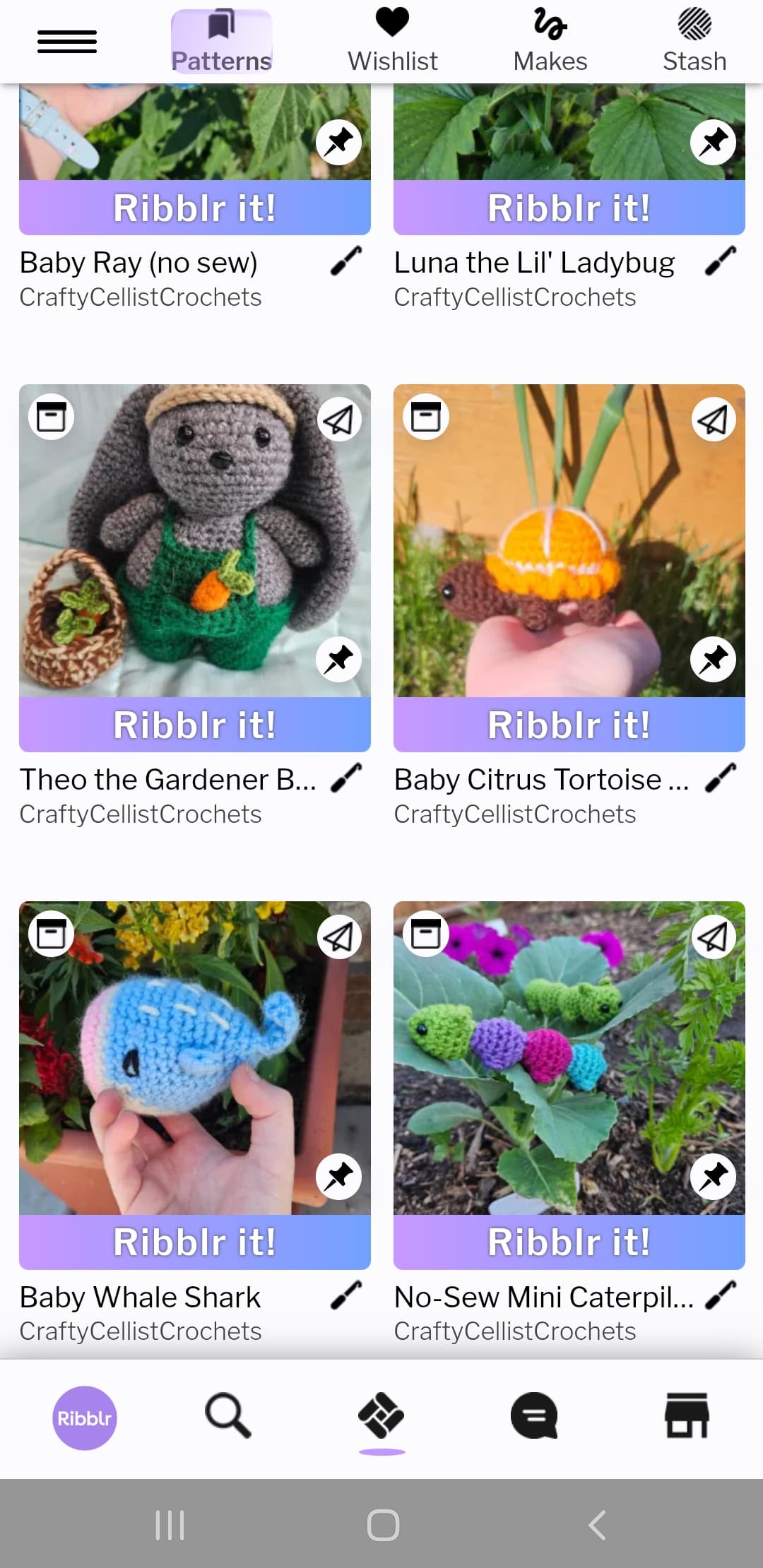Edit the Baby Whale Shark pattern

[346, 1295]
